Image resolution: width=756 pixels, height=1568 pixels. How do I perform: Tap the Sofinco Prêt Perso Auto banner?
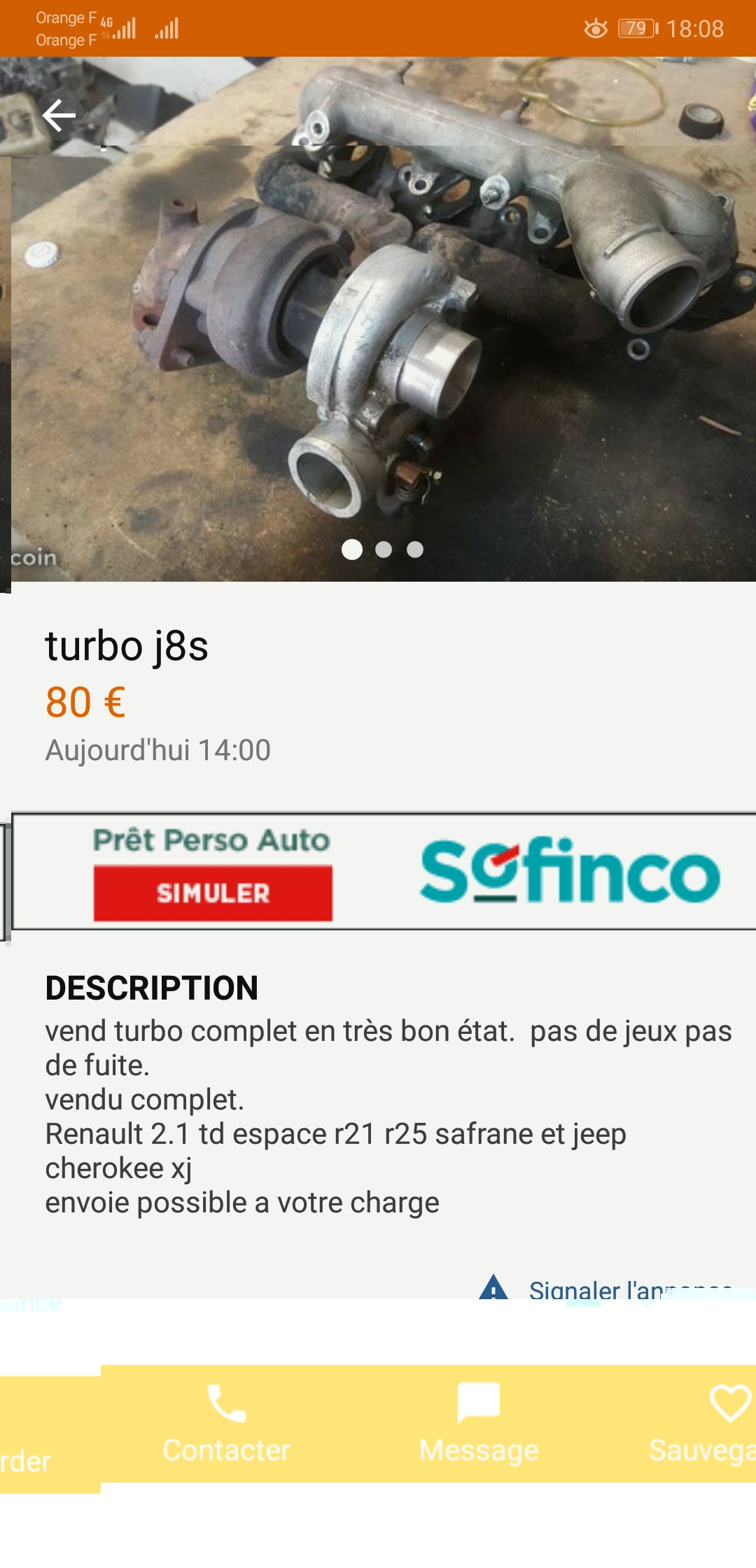coord(384,871)
